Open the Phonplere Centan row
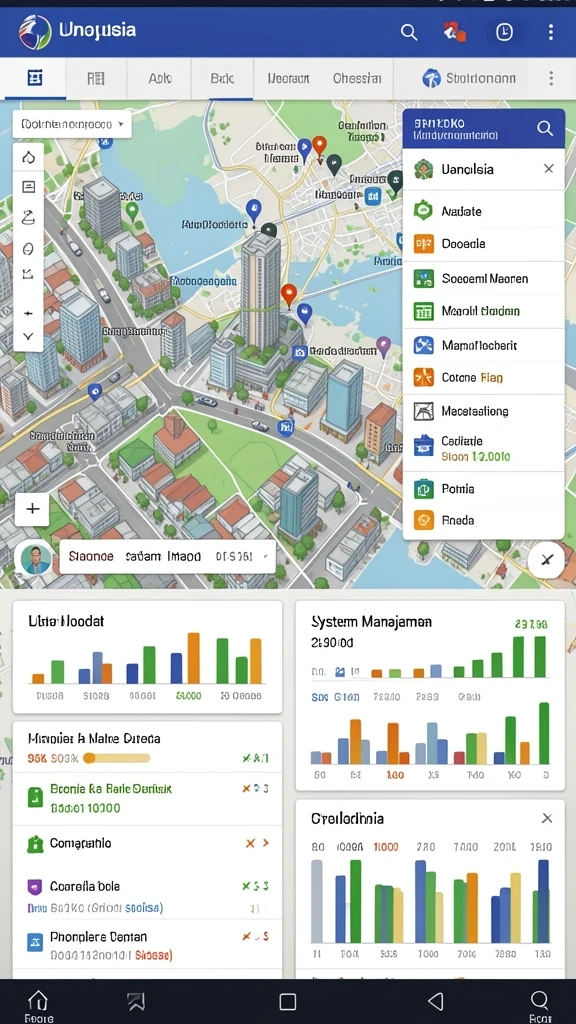 [148, 945]
